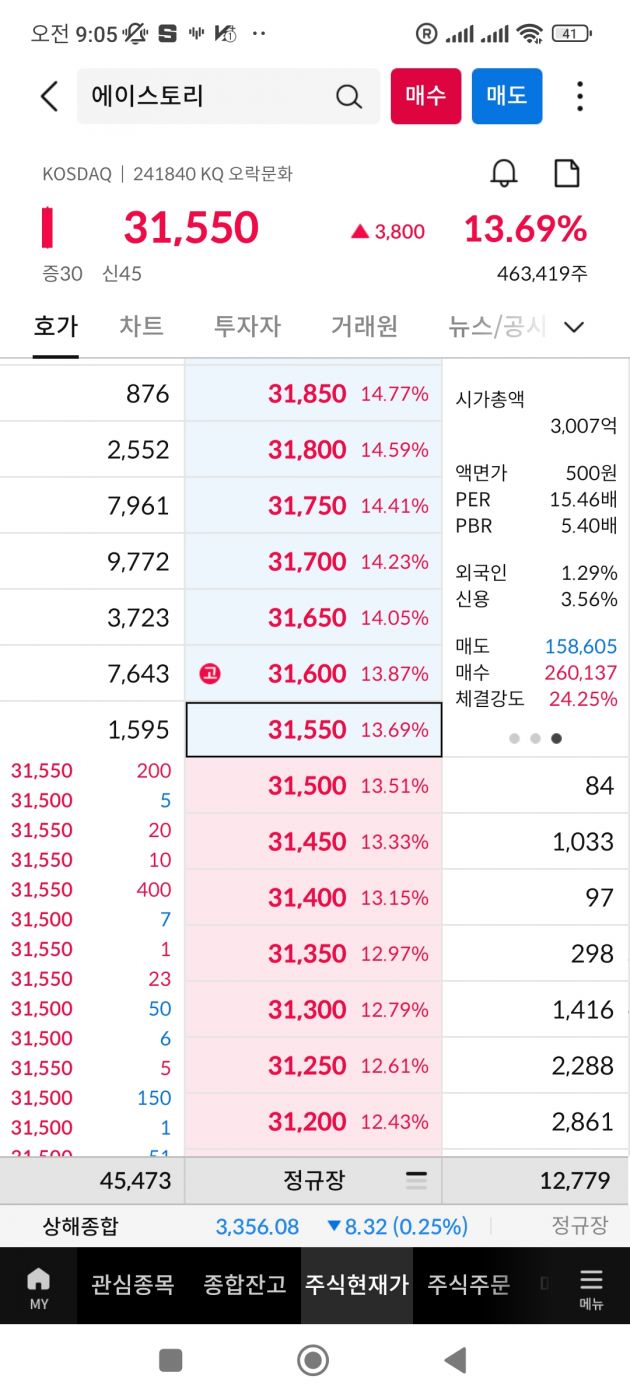Set a price alert with the bell icon
630x1400 pixels.
(x=504, y=173)
